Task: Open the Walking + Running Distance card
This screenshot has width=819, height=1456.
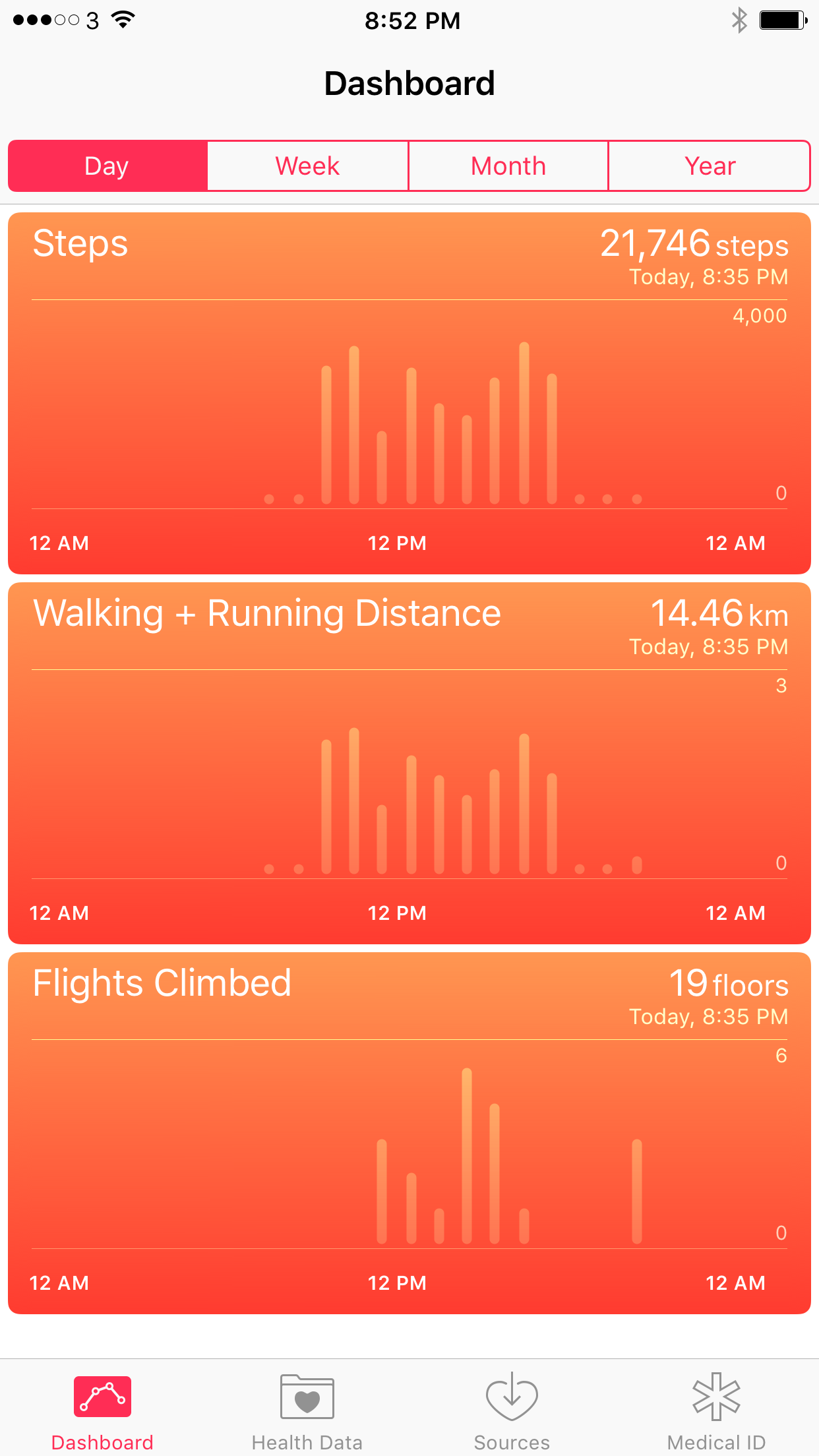Action: coord(409,763)
